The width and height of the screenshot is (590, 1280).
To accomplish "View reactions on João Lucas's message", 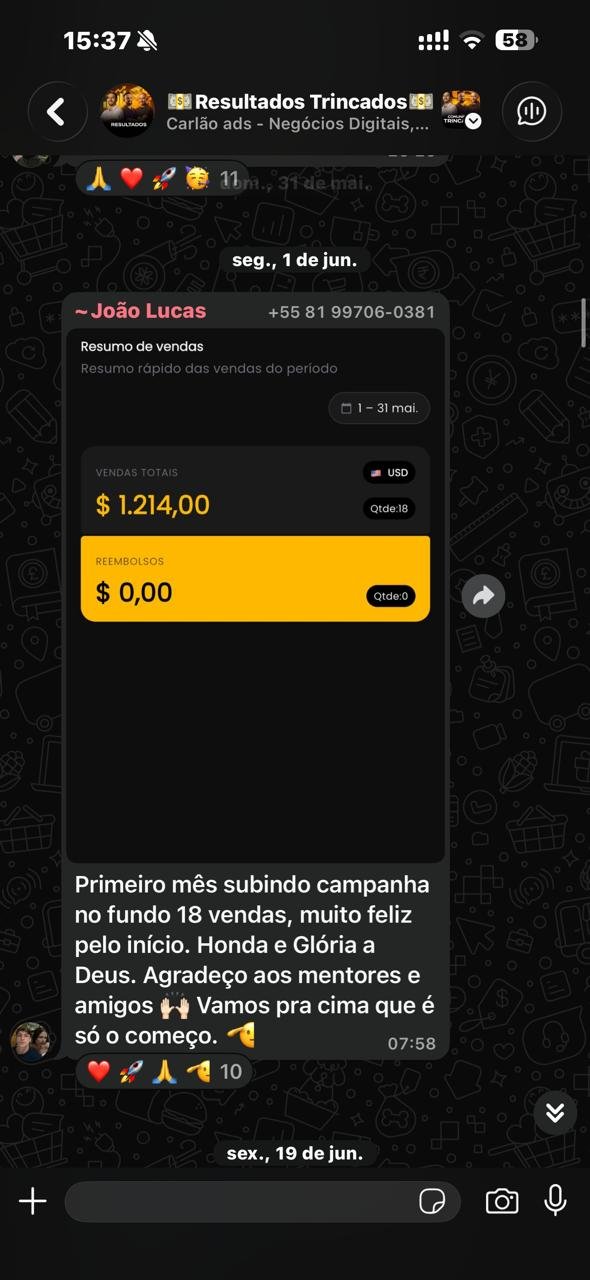I will click(x=165, y=1071).
